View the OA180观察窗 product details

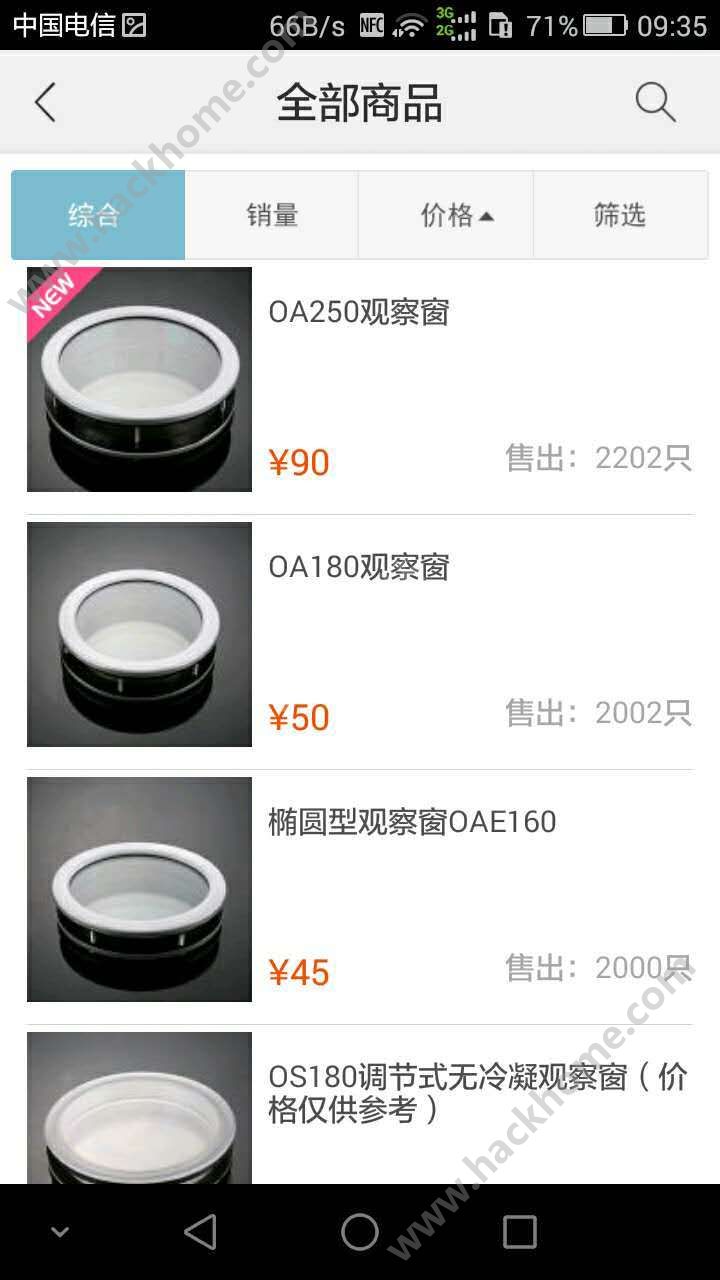coord(359,567)
